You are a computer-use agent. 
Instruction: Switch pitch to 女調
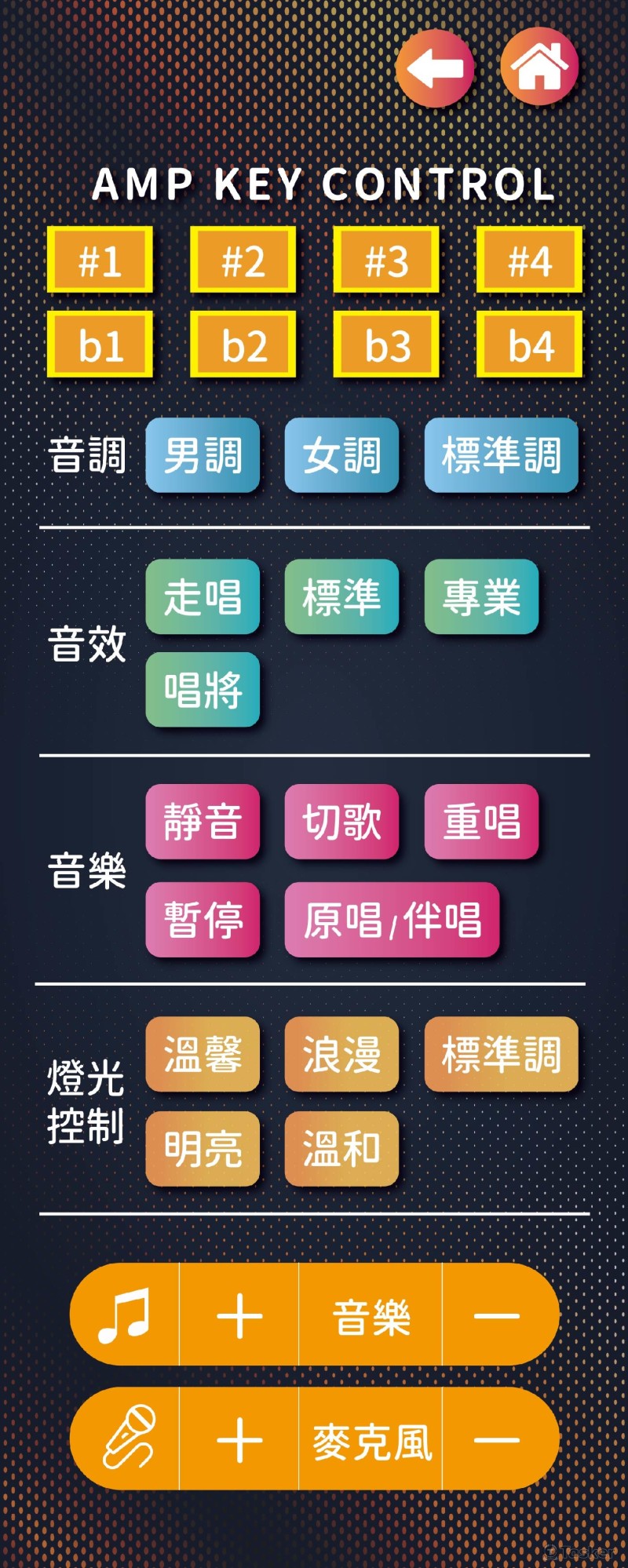tap(341, 455)
